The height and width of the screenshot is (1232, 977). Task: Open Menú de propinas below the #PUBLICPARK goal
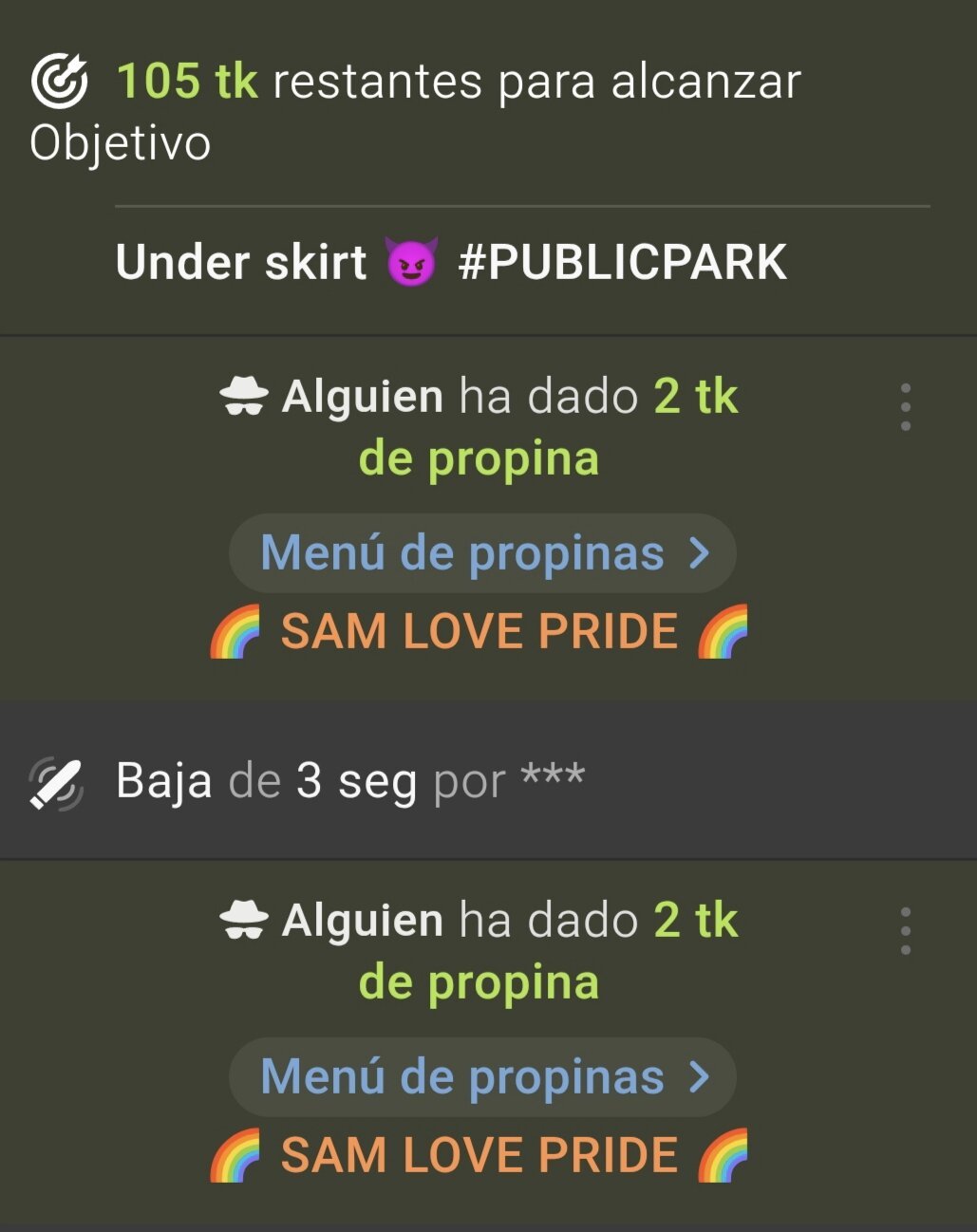tap(482, 553)
